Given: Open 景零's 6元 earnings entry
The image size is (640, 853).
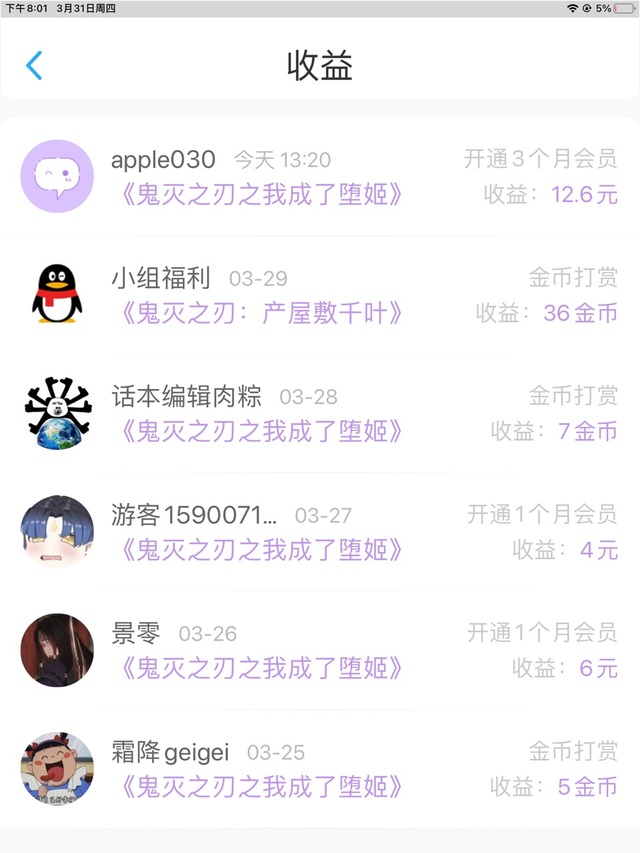Looking at the screenshot, I should (x=320, y=650).
